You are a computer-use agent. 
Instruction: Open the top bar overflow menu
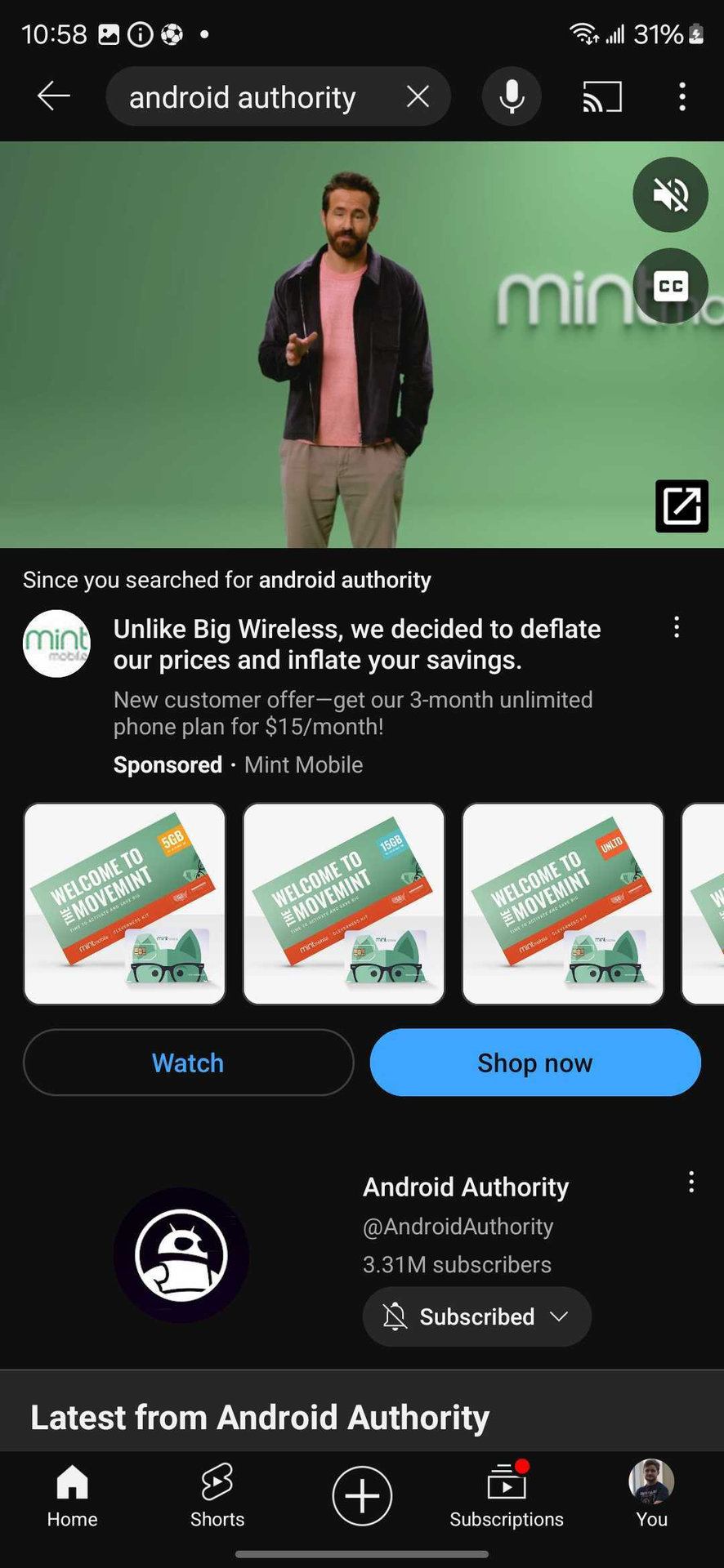(682, 96)
